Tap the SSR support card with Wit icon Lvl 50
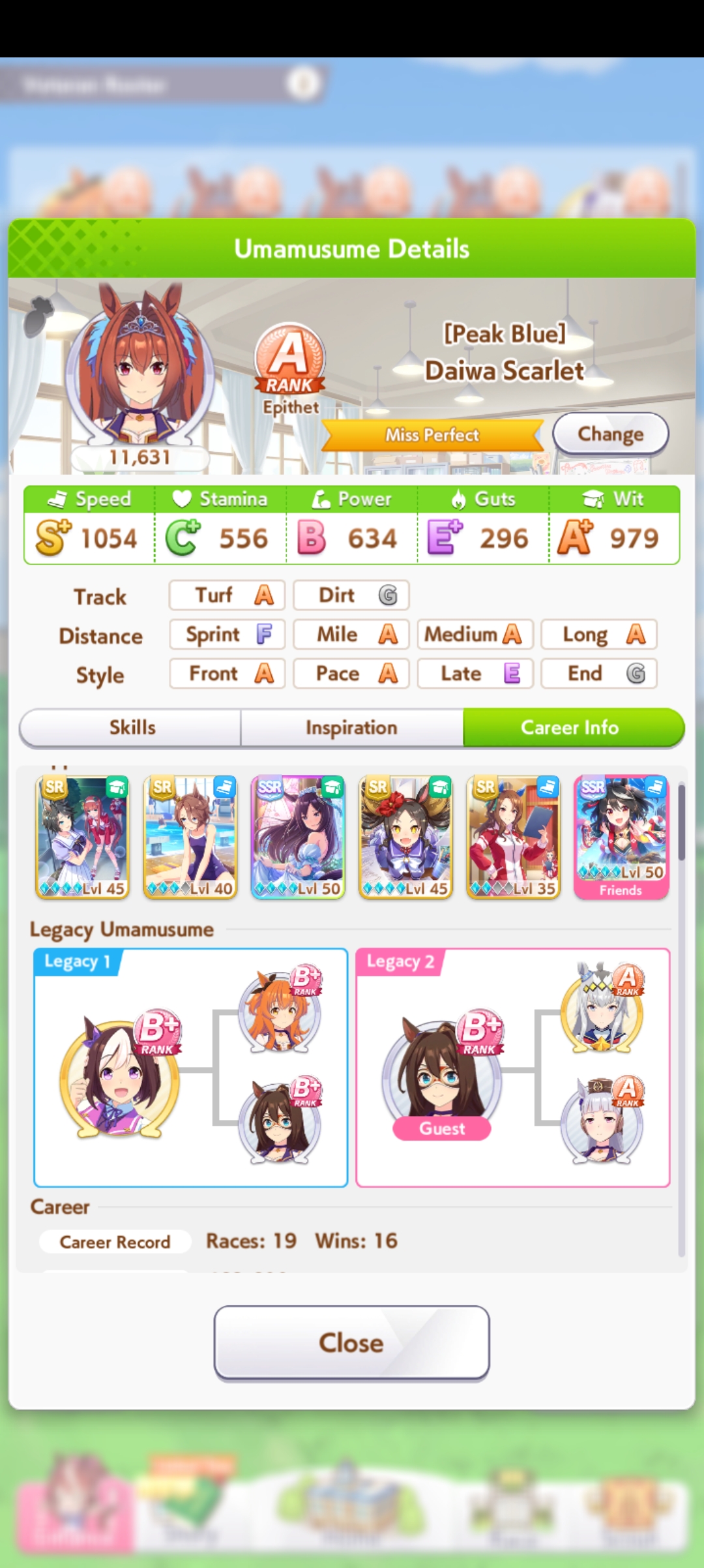This screenshot has width=704, height=1568. click(298, 837)
